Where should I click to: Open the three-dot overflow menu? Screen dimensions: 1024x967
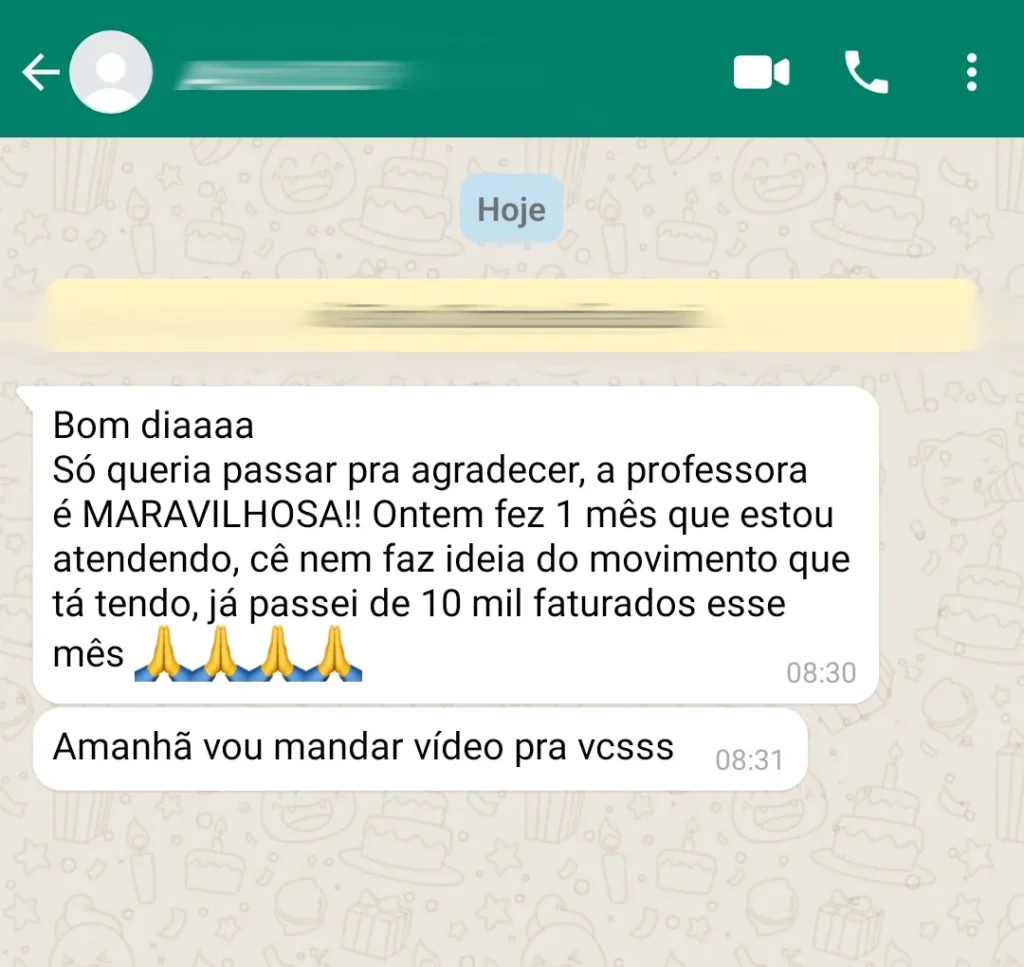click(x=971, y=73)
